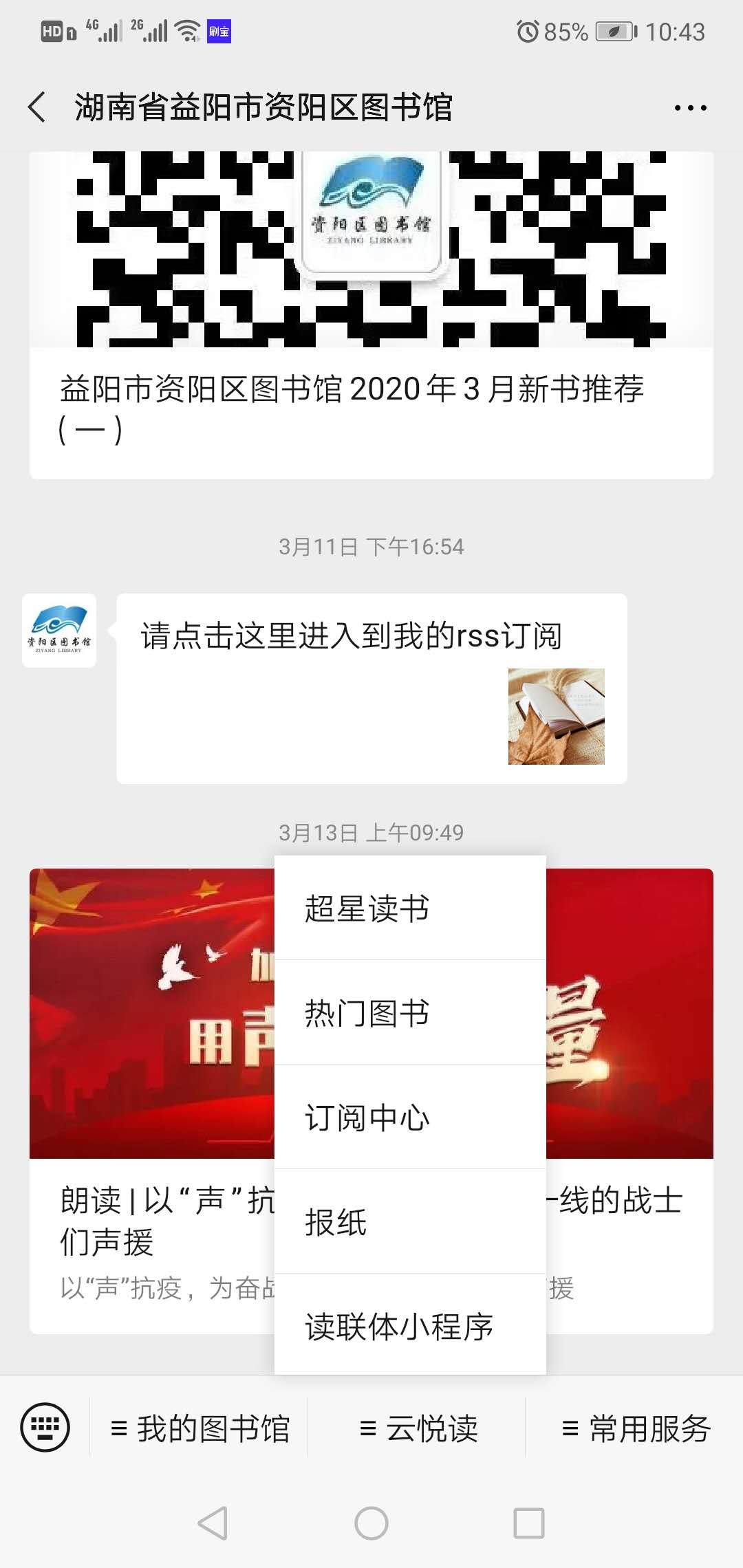
Task: Open the system recent apps view
Action: click(x=528, y=1523)
